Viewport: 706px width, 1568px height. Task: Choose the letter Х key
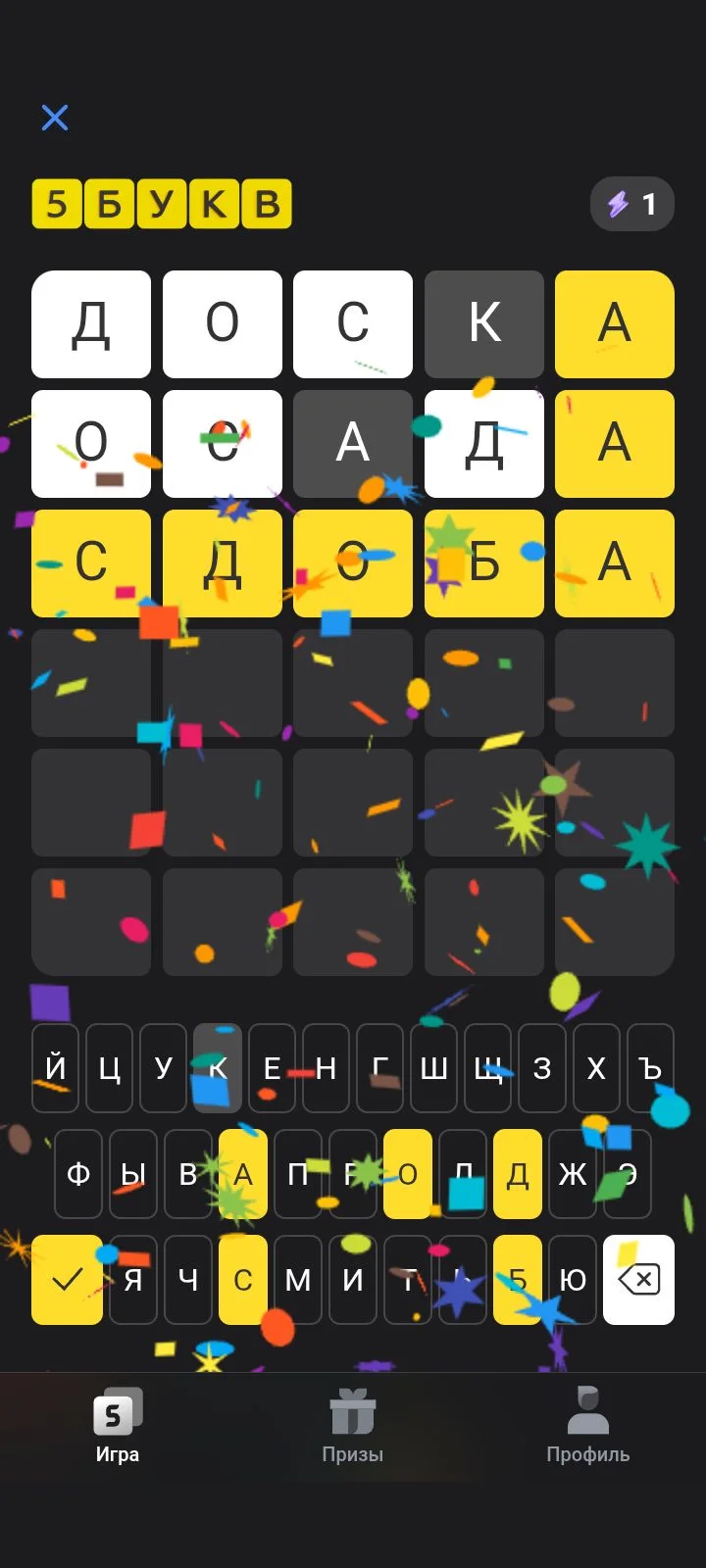click(596, 1068)
